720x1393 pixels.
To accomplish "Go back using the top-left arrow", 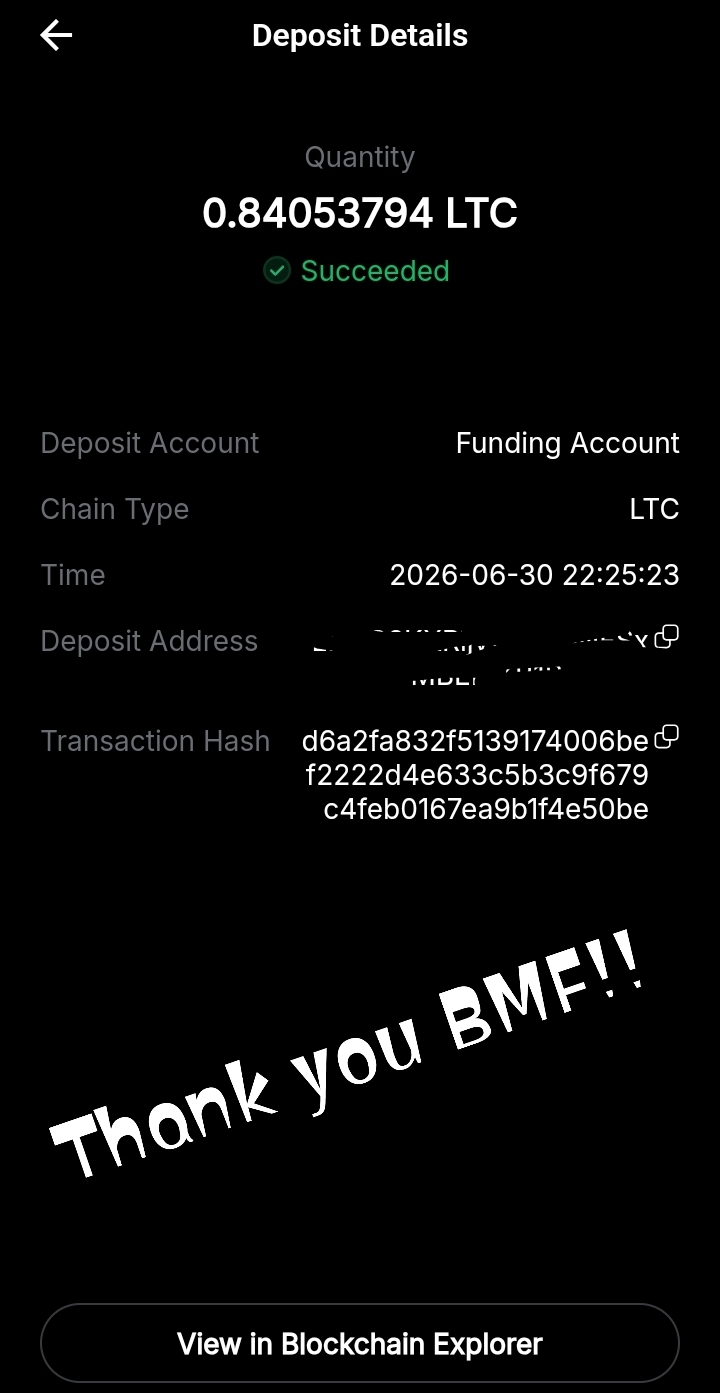I will (56, 36).
